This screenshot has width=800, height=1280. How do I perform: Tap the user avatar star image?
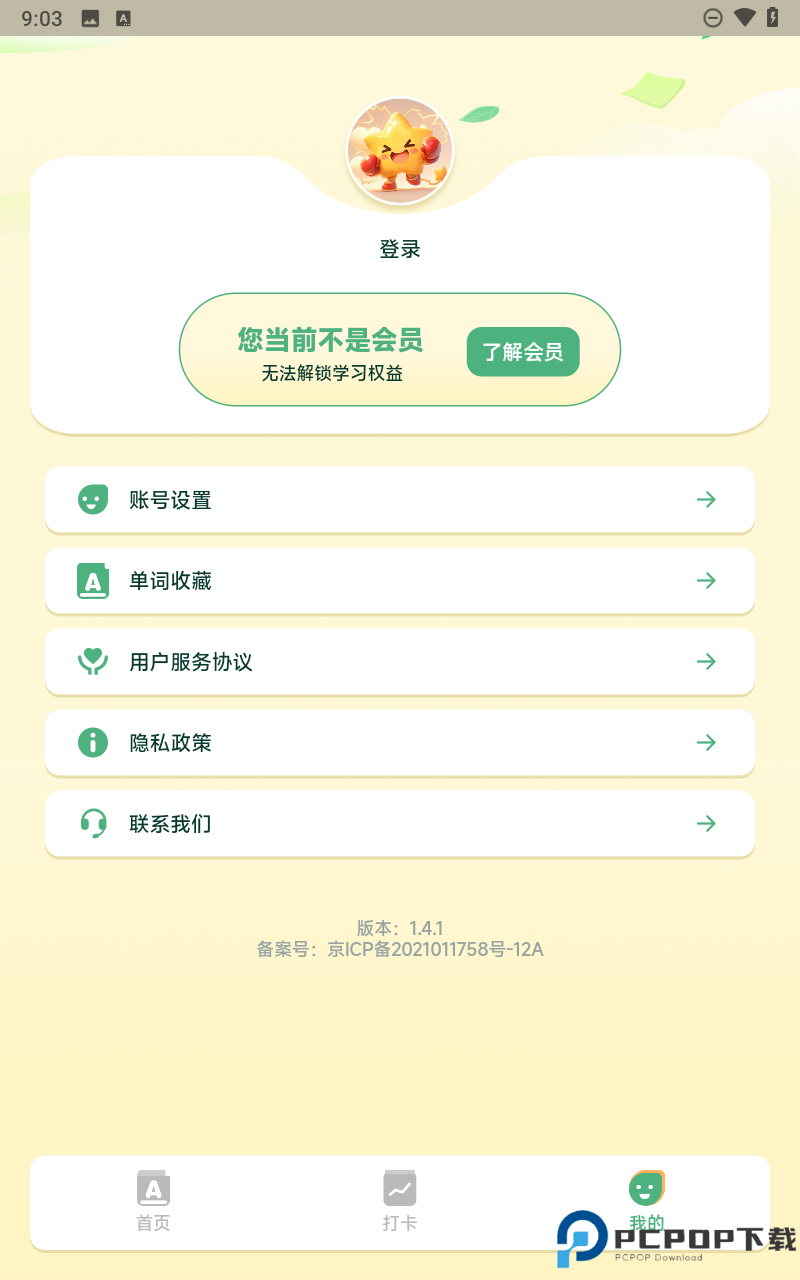400,150
